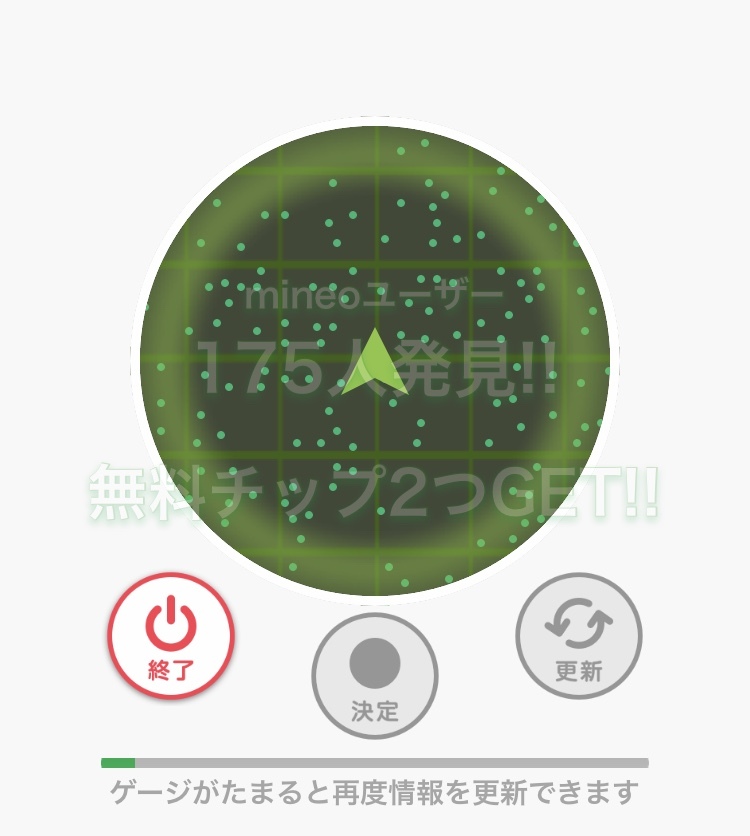Tap the red 終了 power button
Viewport: 750px width, 836px height.
coord(171,636)
